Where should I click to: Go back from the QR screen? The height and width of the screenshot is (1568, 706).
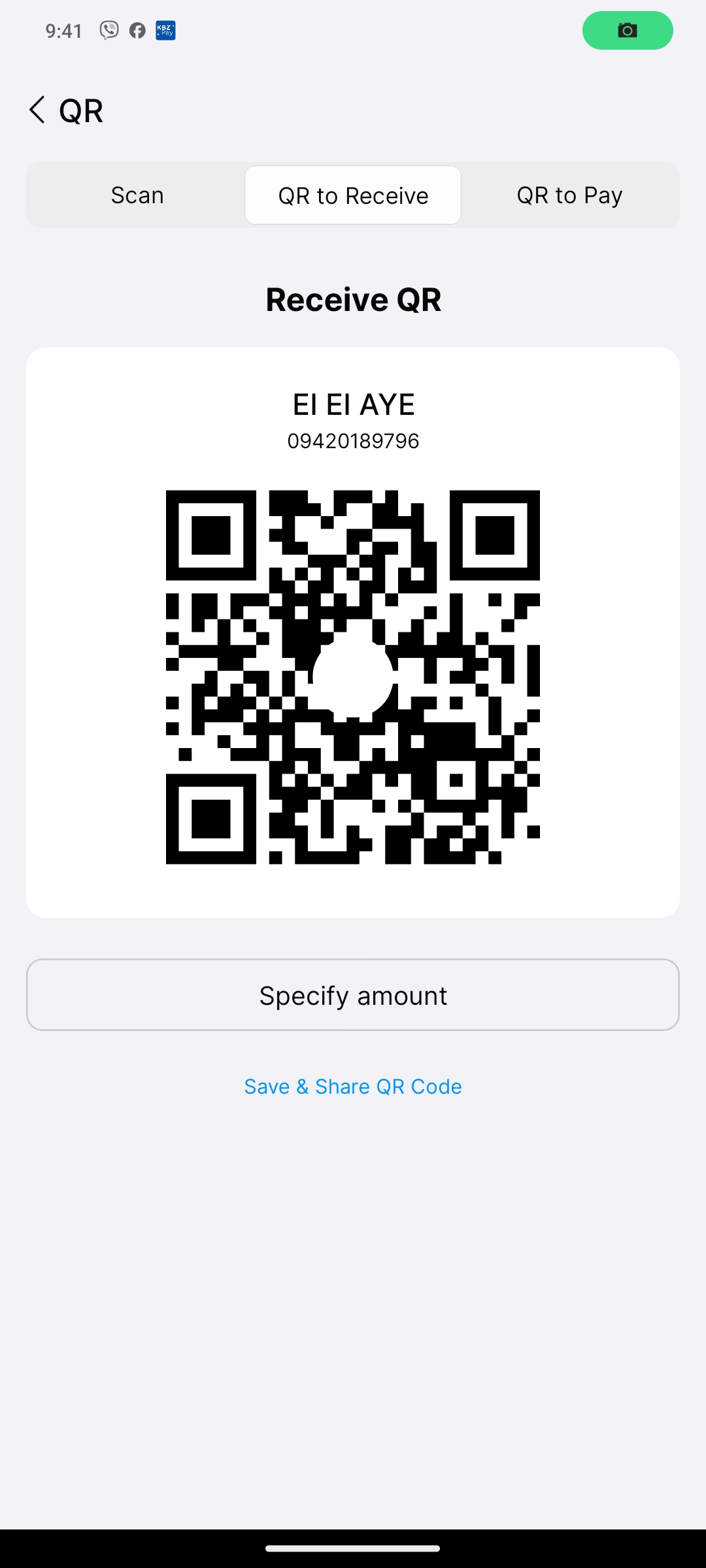click(x=37, y=110)
